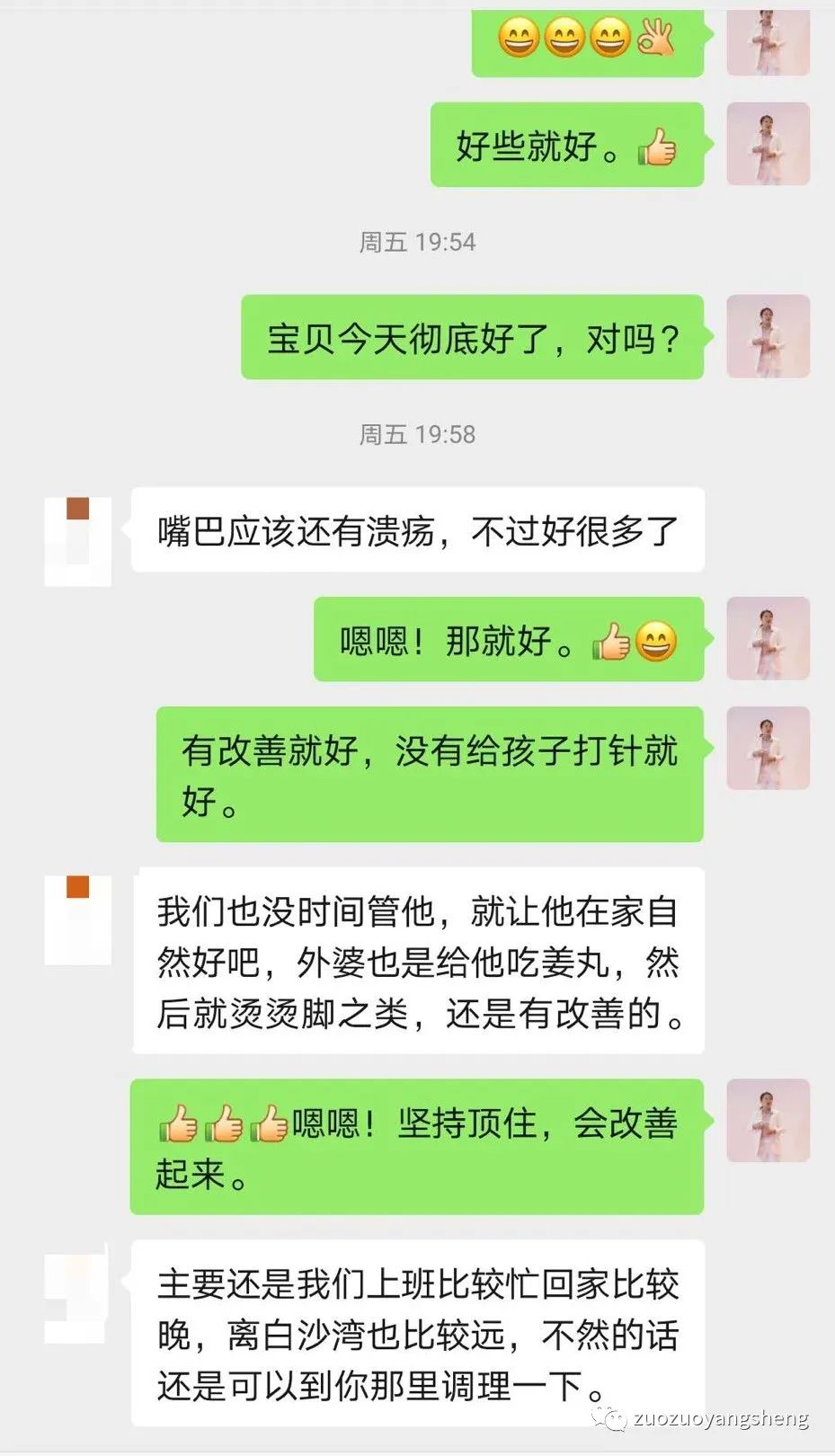Viewport: 835px width, 1456px height.
Task: Click the avatar by 我们也没时间管他 message
Action: (x=76, y=917)
